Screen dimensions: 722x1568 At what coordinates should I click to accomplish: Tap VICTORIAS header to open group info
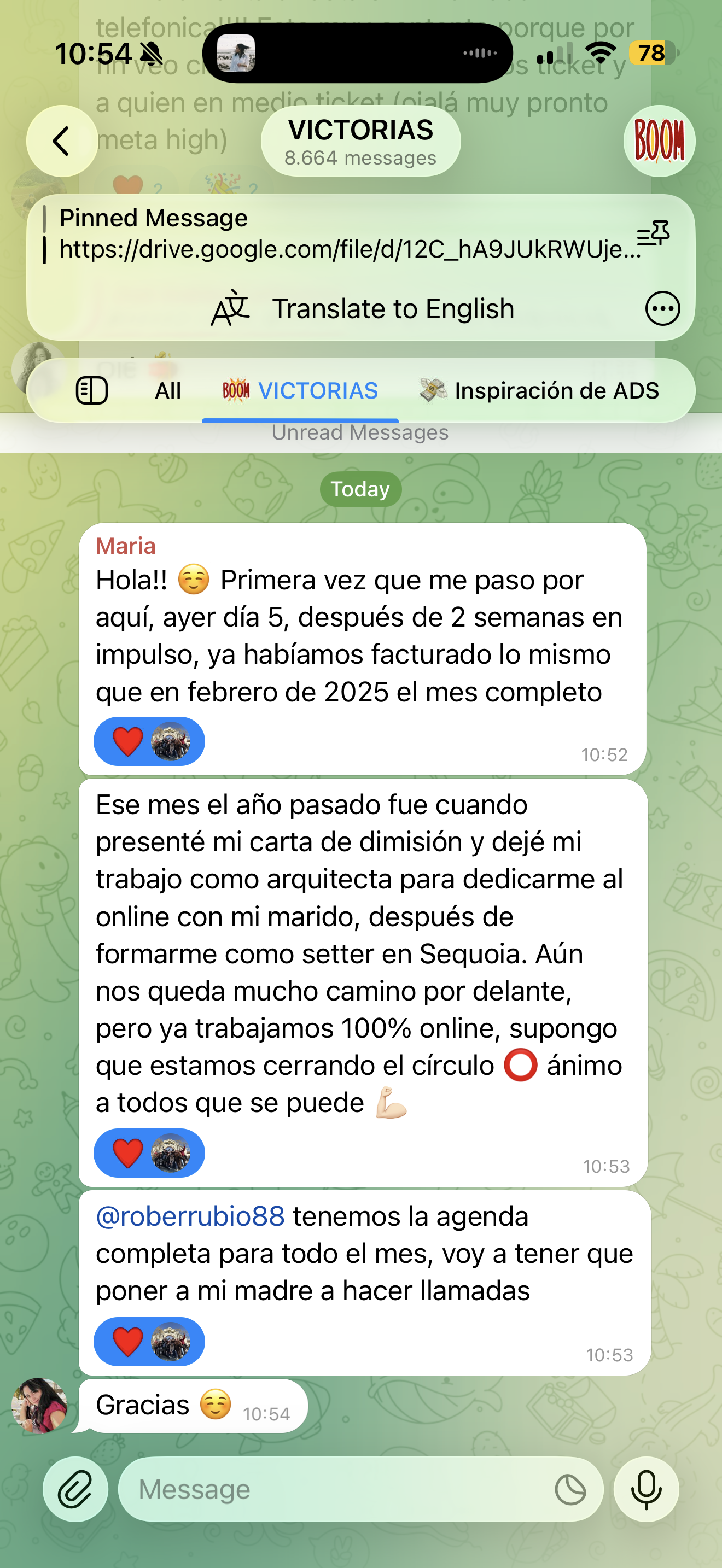360,140
